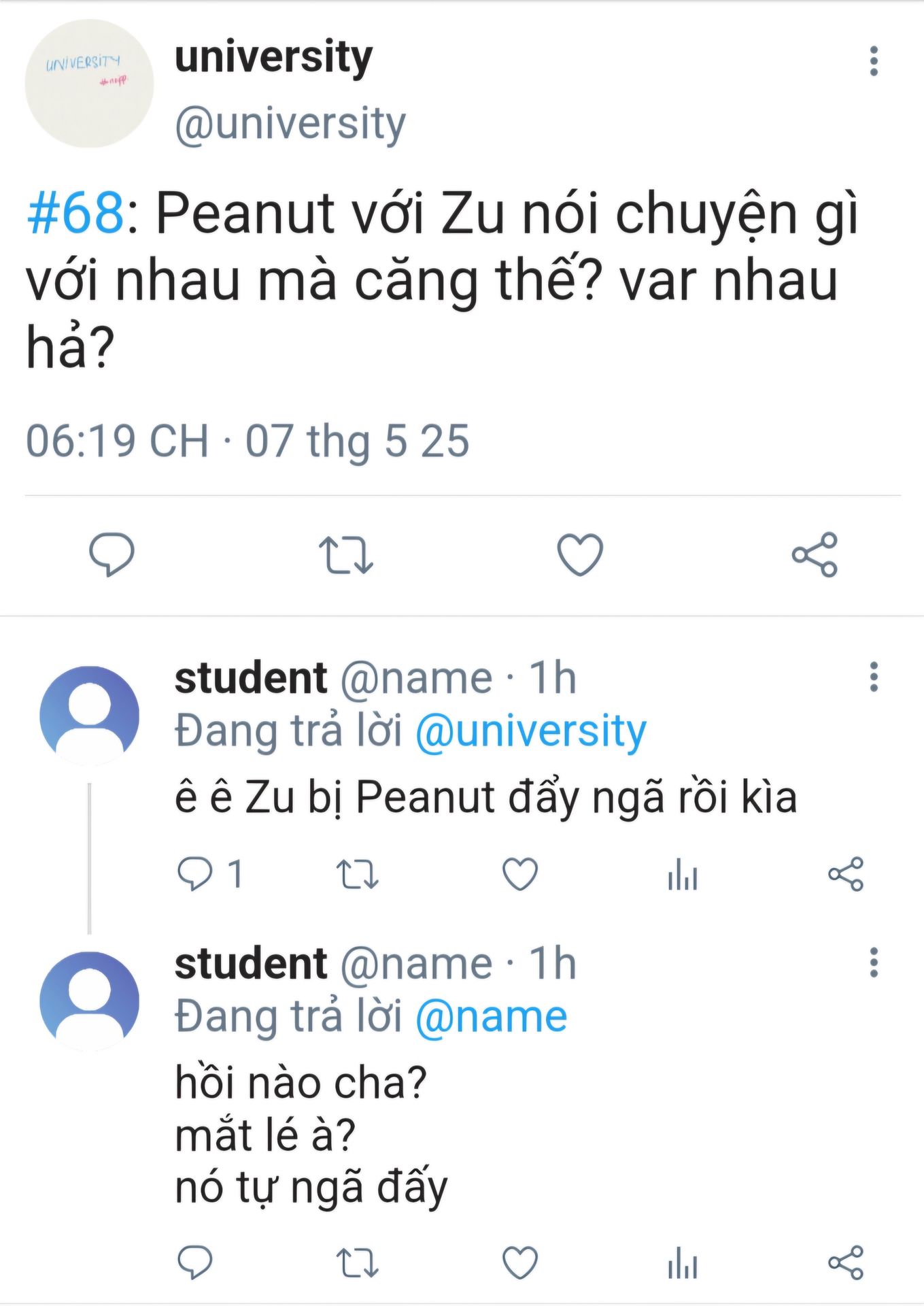
Task: Open the @name mention link
Action: [x=491, y=1018]
